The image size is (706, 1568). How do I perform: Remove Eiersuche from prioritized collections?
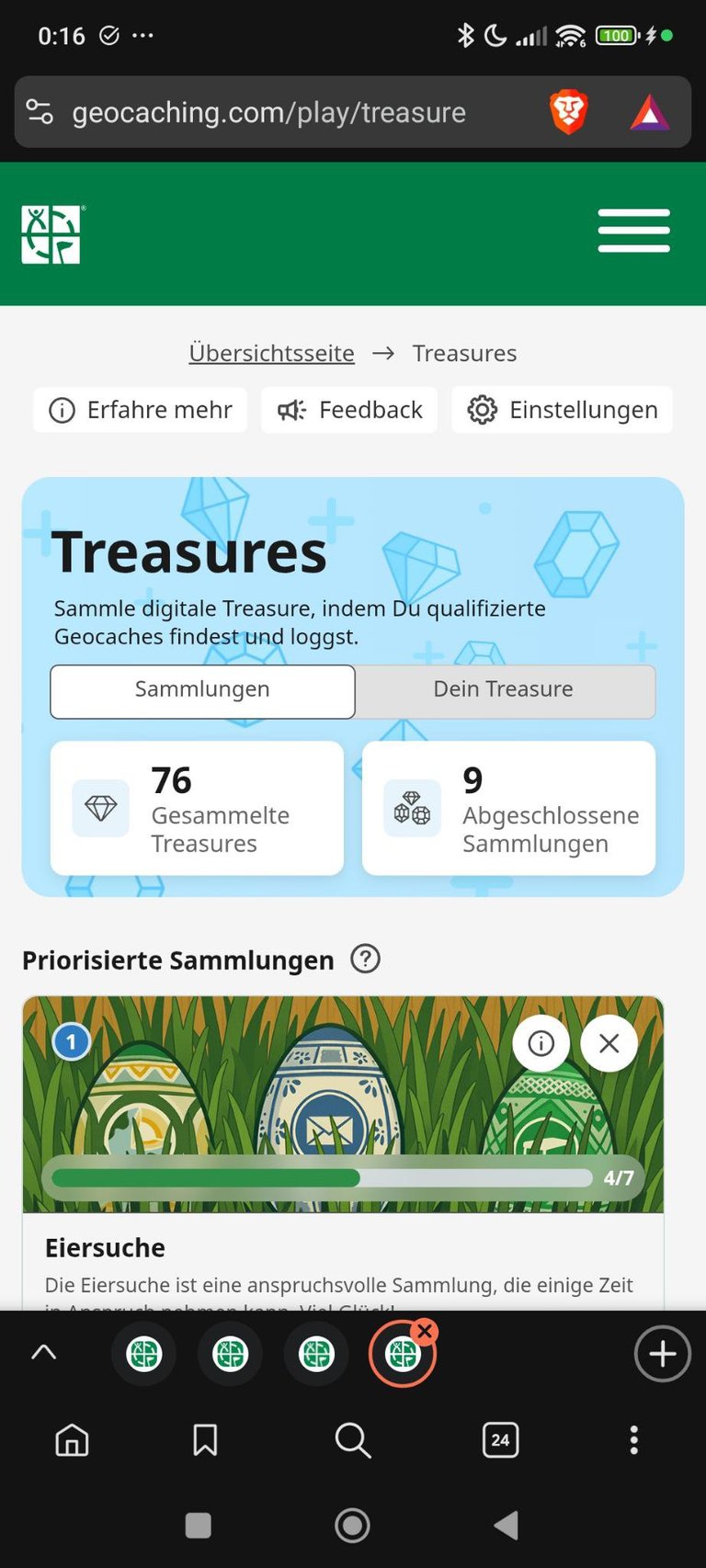pos(609,1043)
